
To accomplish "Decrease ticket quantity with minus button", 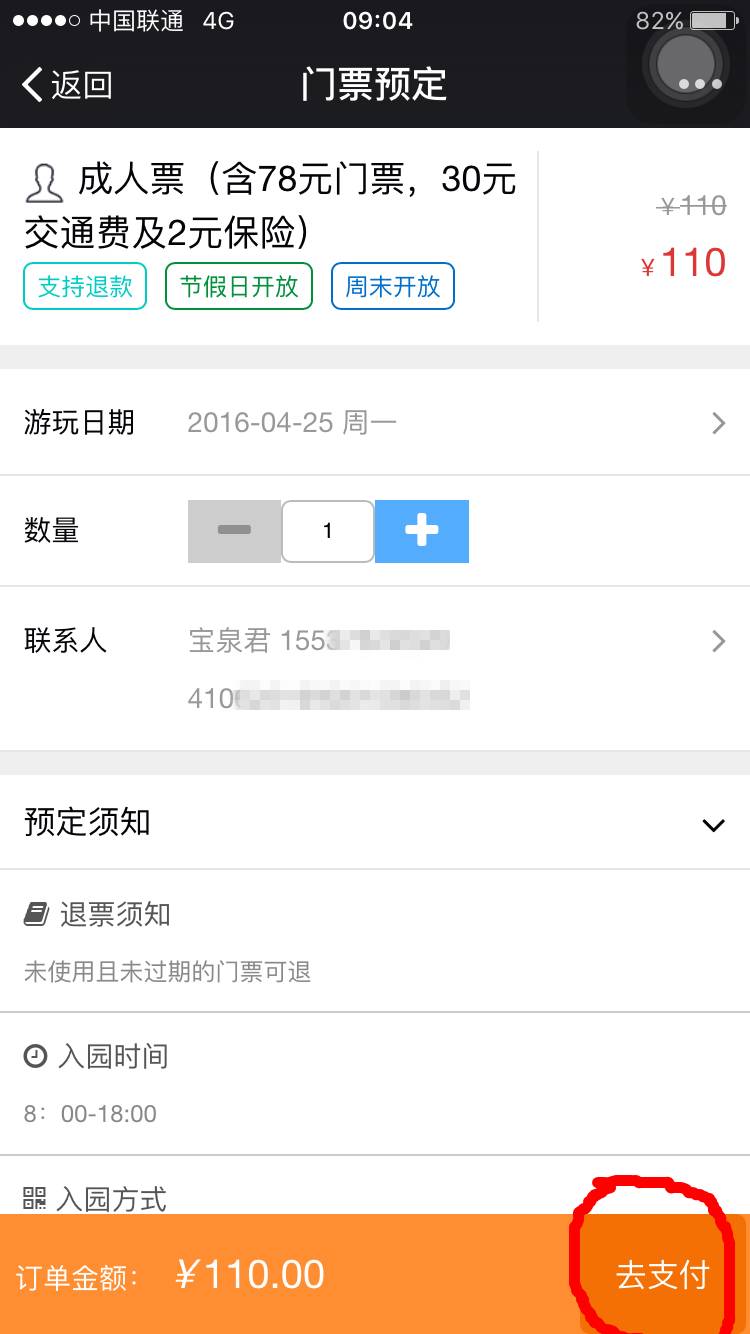I will click(234, 531).
